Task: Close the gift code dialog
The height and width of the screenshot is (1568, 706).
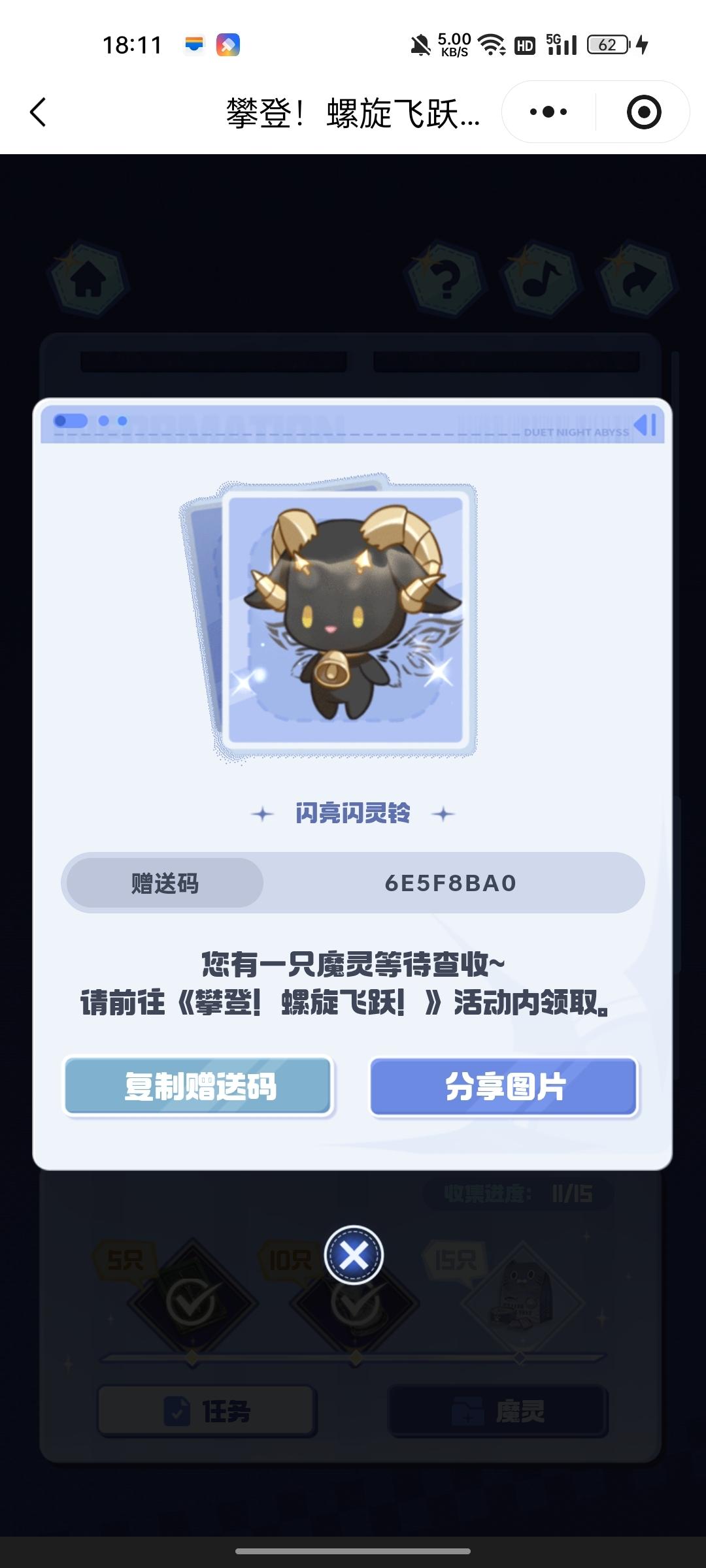Action: [354, 1255]
